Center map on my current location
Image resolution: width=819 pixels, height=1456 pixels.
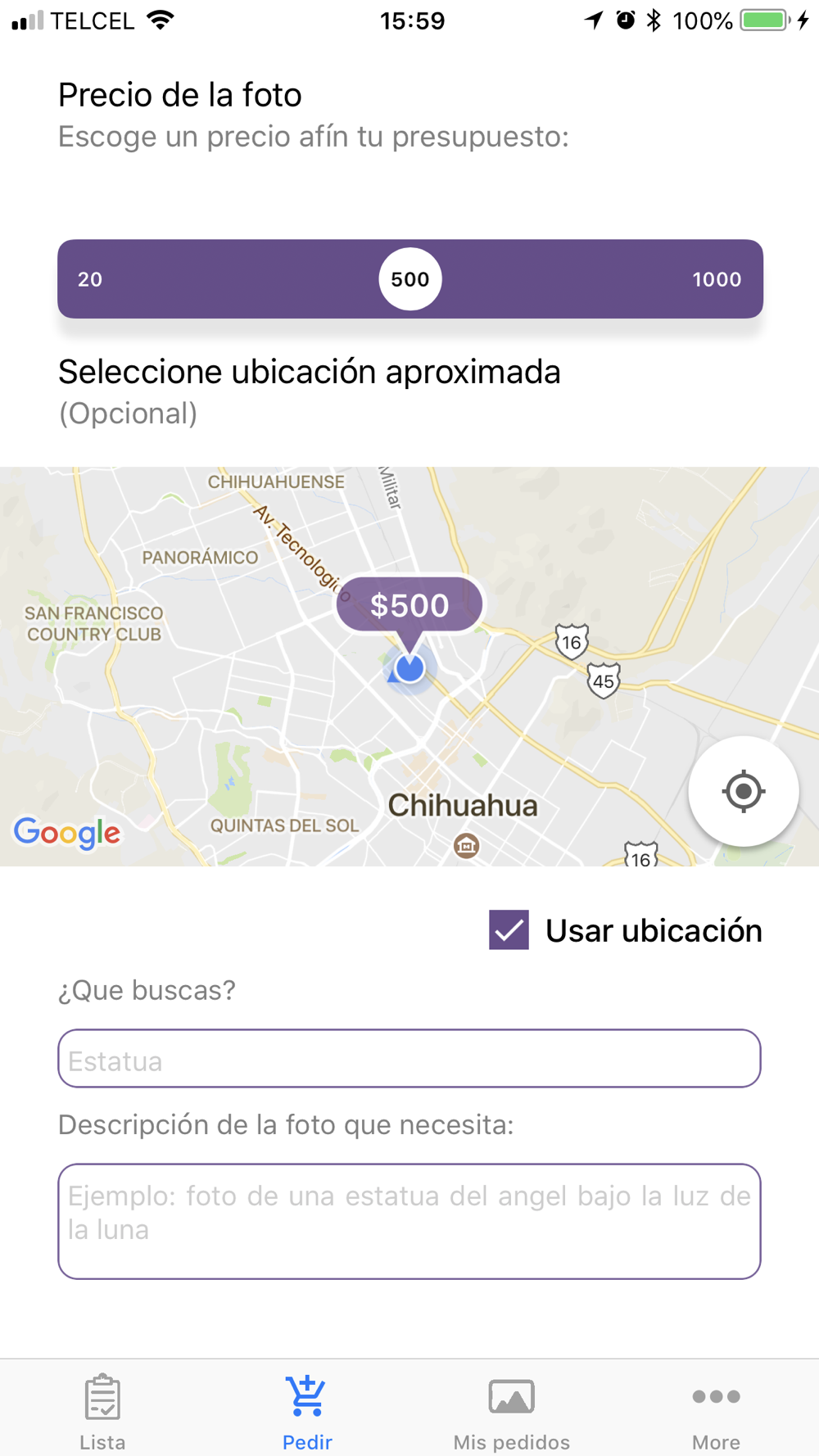click(x=743, y=791)
